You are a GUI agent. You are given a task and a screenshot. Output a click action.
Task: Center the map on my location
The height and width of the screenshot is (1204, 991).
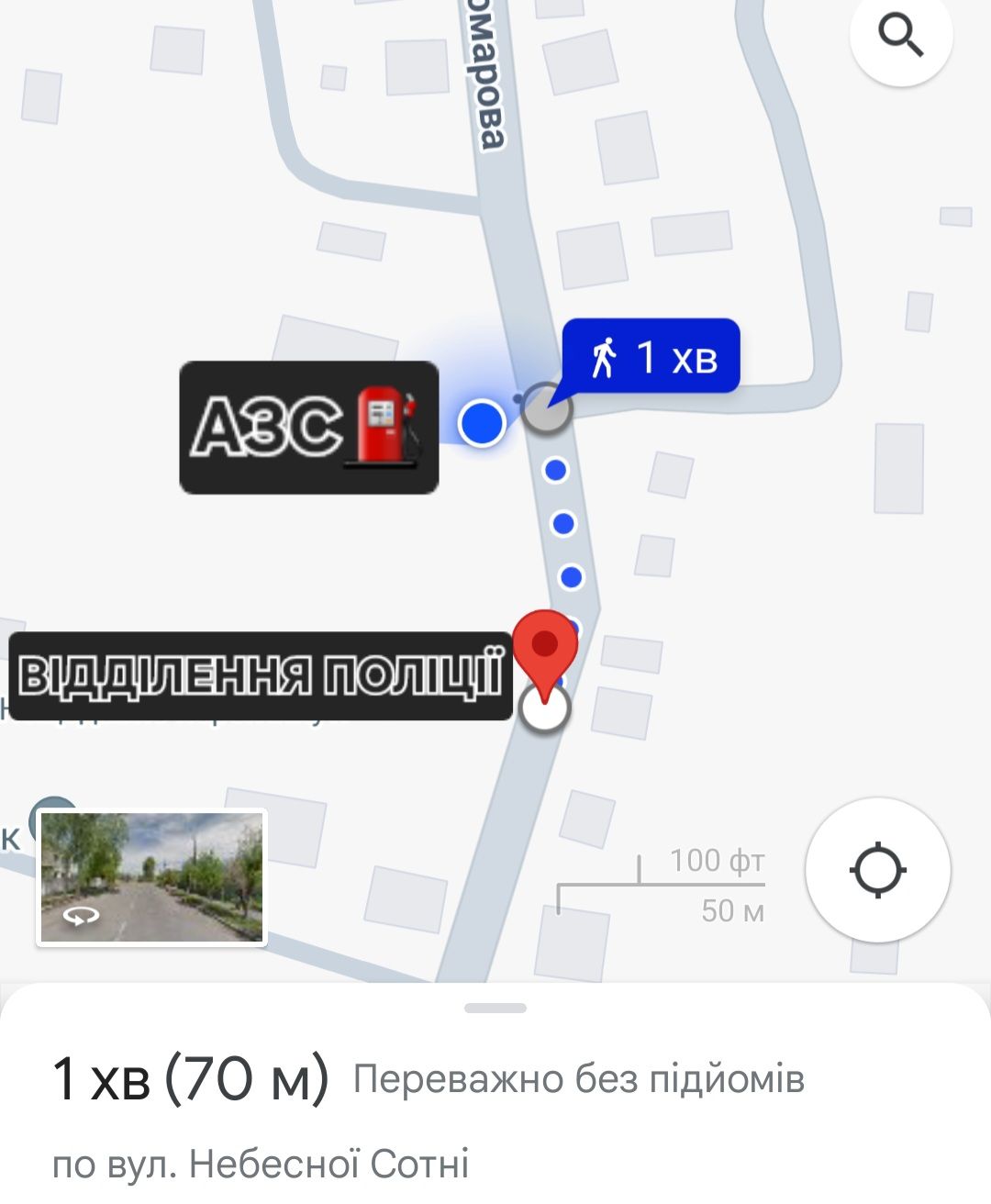click(878, 869)
